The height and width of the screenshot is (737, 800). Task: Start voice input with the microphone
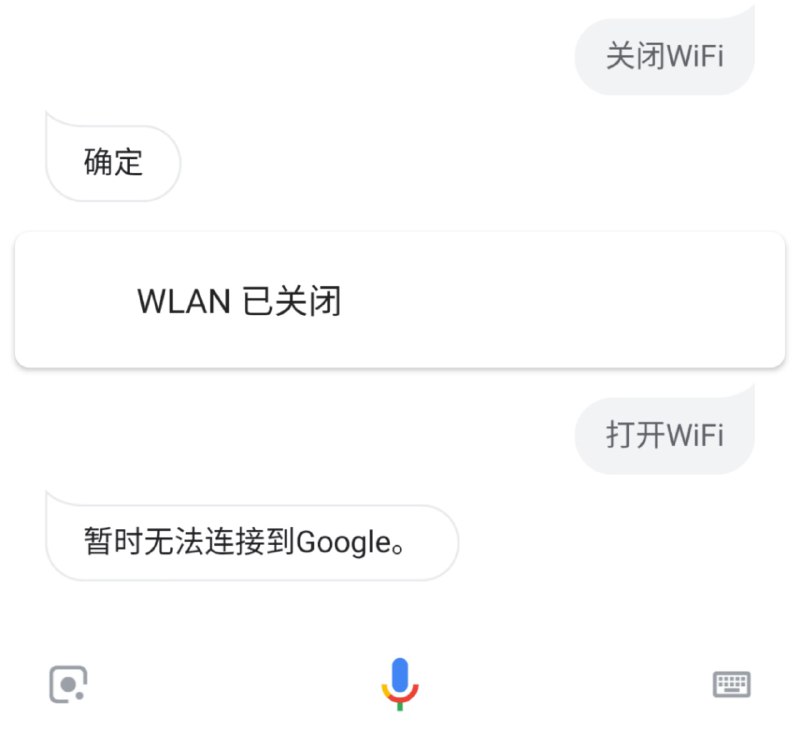(x=400, y=683)
